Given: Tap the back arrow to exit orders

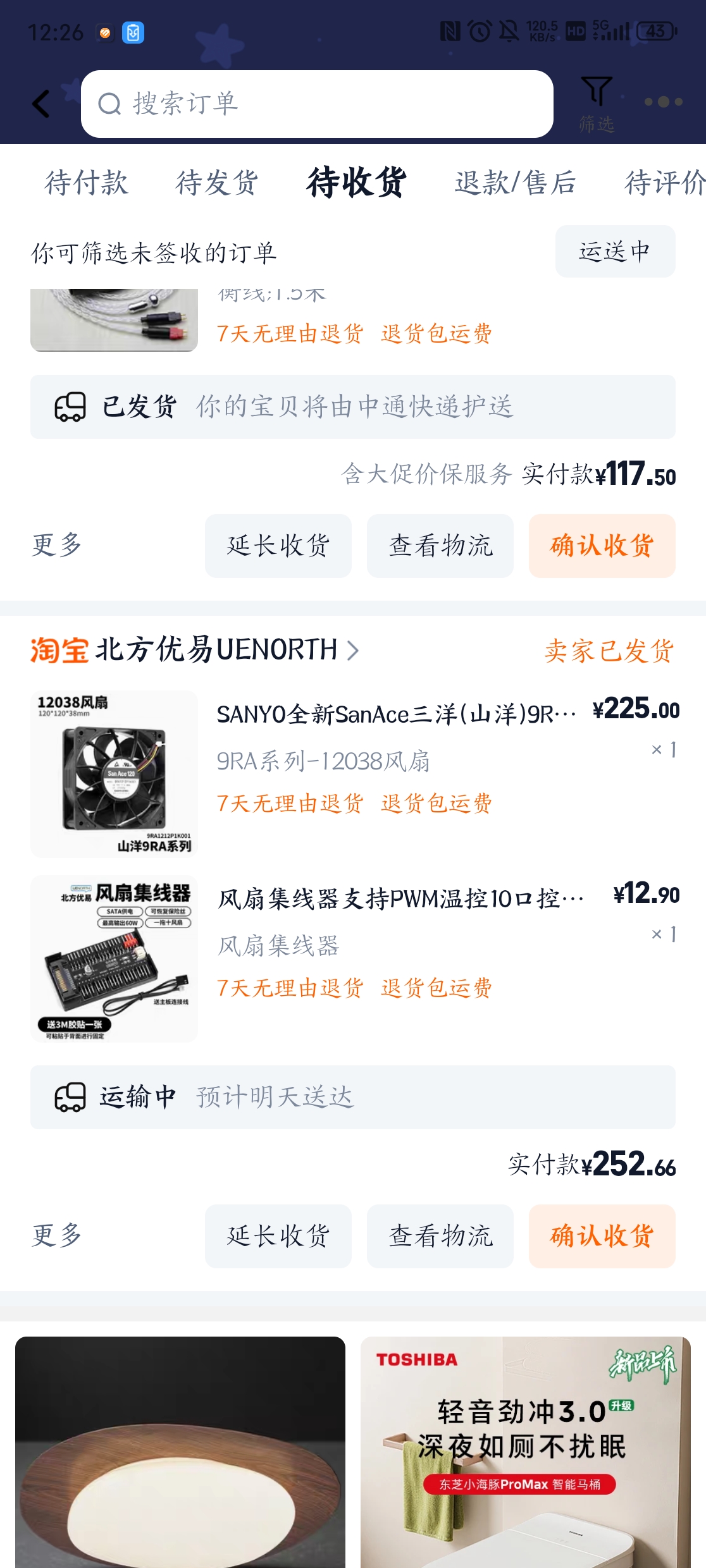Looking at the screenshot, I should tap(40, 103).
